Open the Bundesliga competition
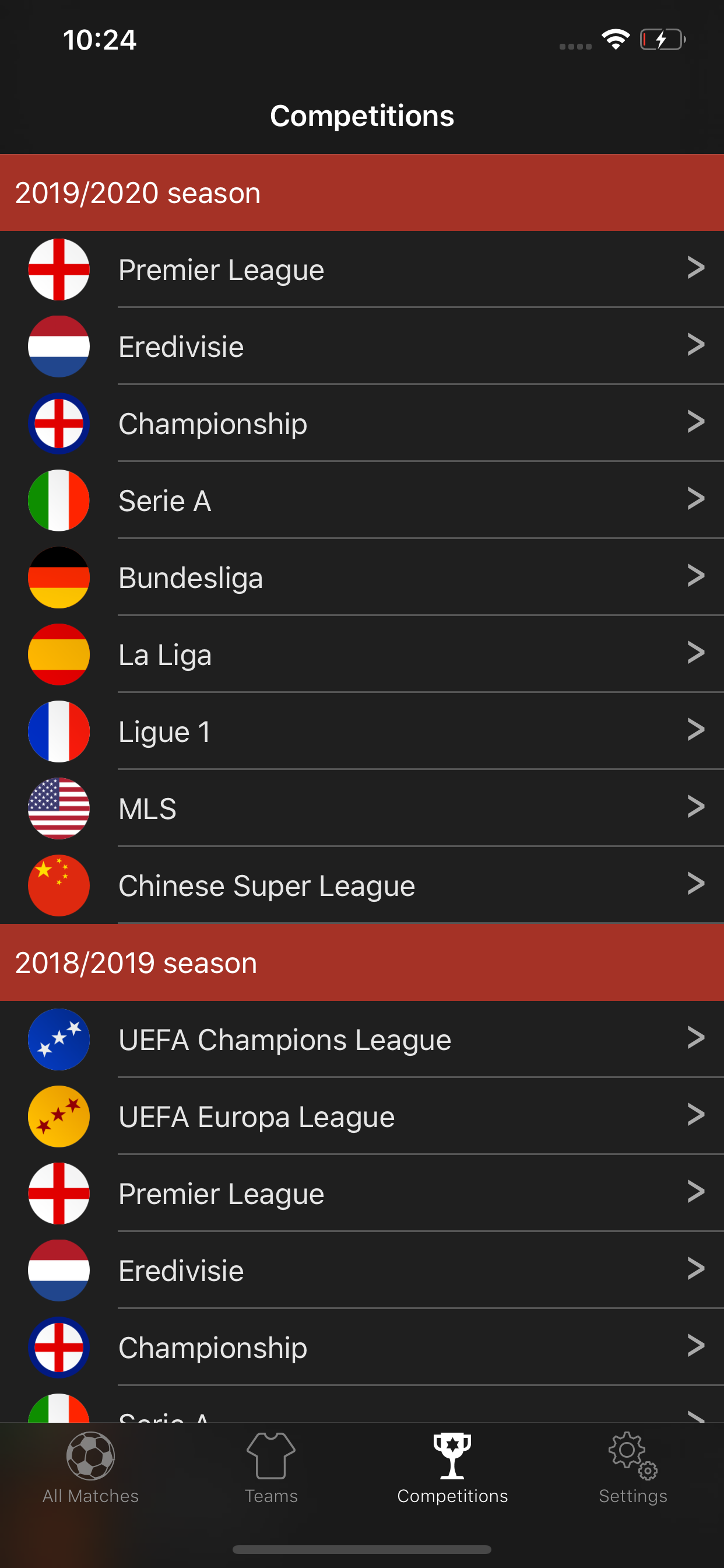This screenshot has width=724, height=1568. tap(362, 577)
